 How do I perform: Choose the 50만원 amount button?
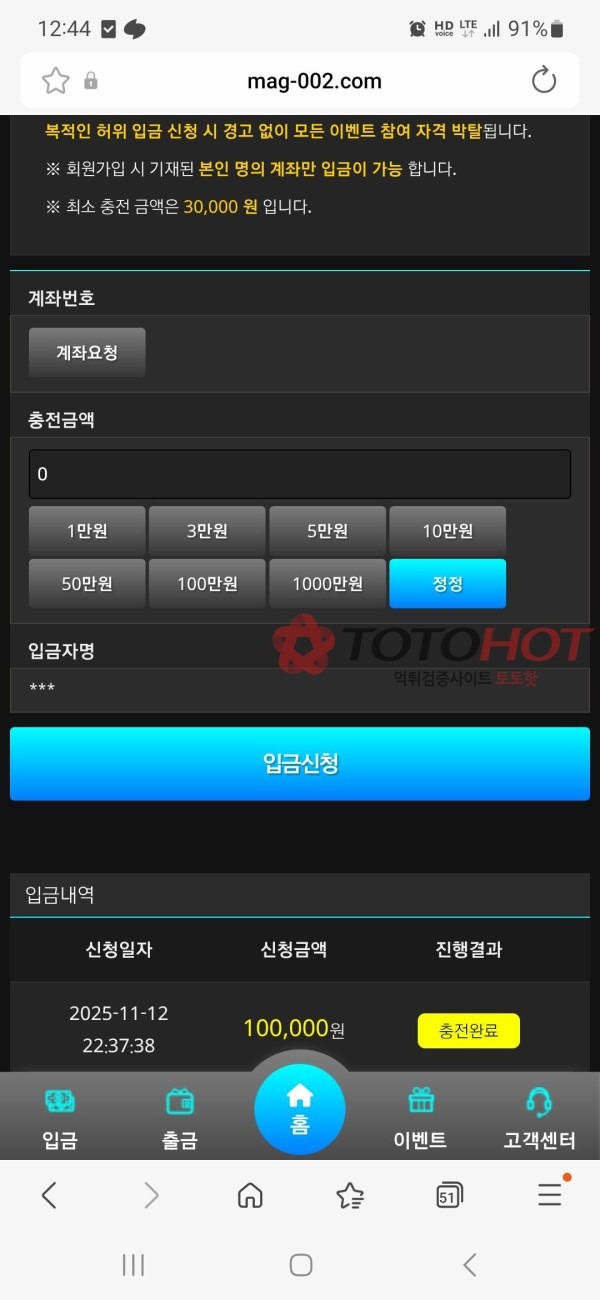pyautogui.click(x=87, y=584)
